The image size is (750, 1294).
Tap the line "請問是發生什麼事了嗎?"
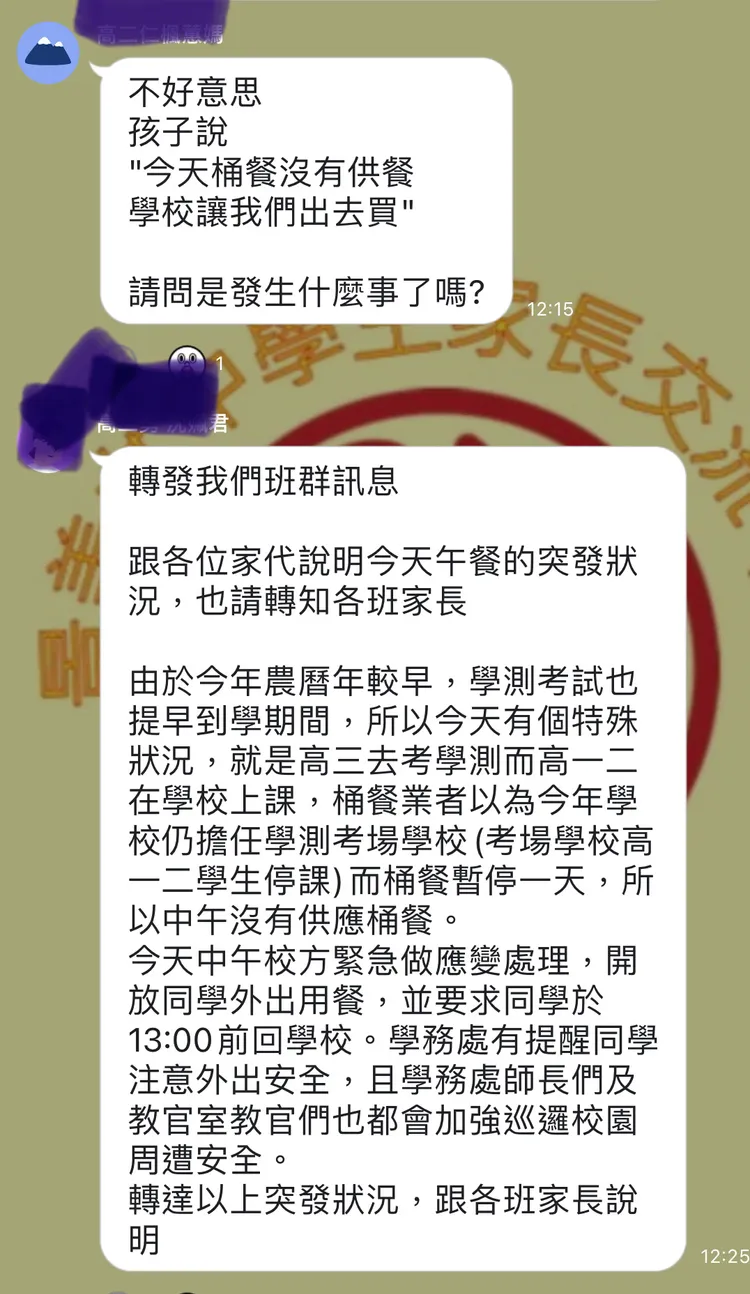pos(307,288)
